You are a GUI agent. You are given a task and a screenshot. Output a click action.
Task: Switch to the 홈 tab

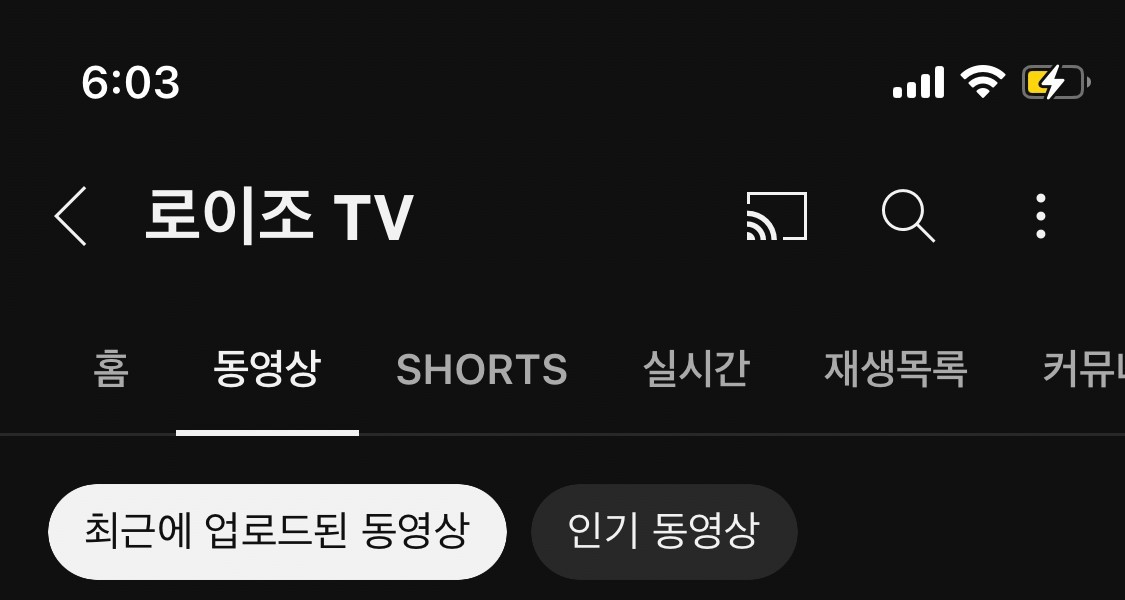tap(111, 370)
